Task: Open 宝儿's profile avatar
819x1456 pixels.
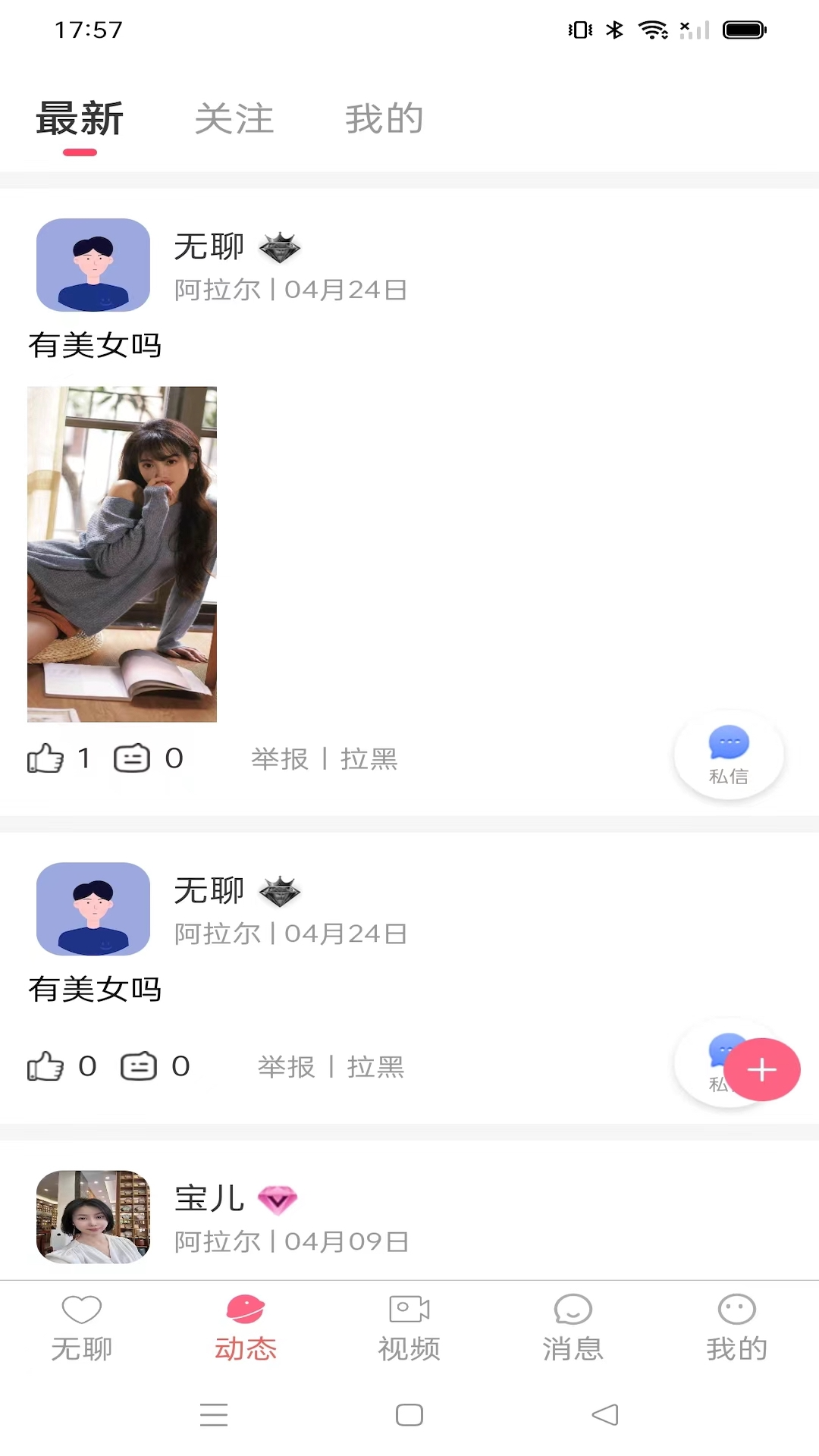Action: point(93,1216)
